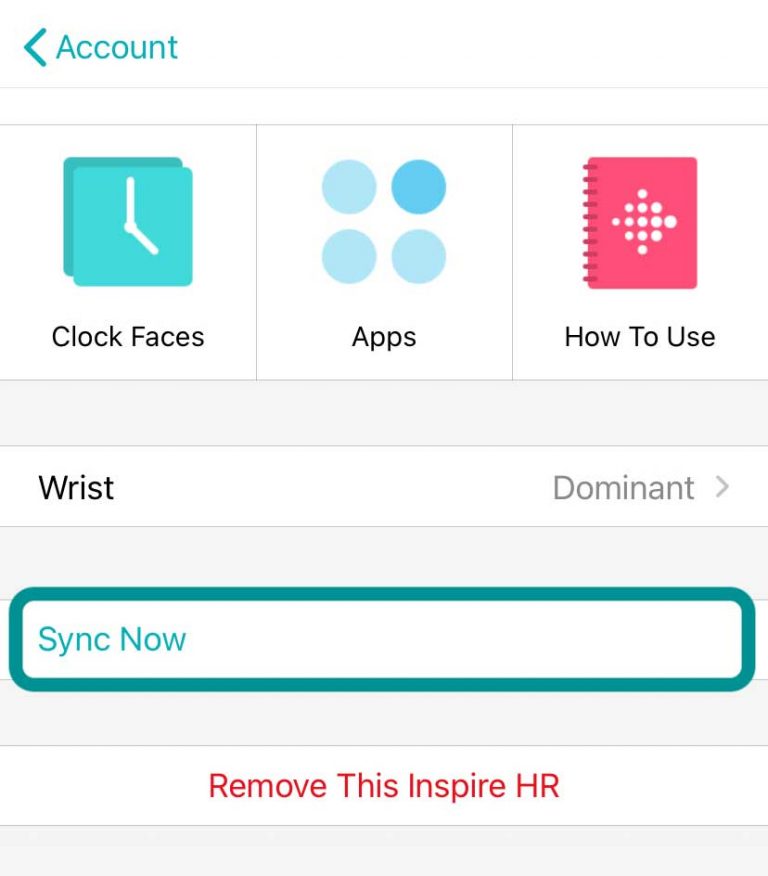Tap the How To Use label

tap(640, 337)
